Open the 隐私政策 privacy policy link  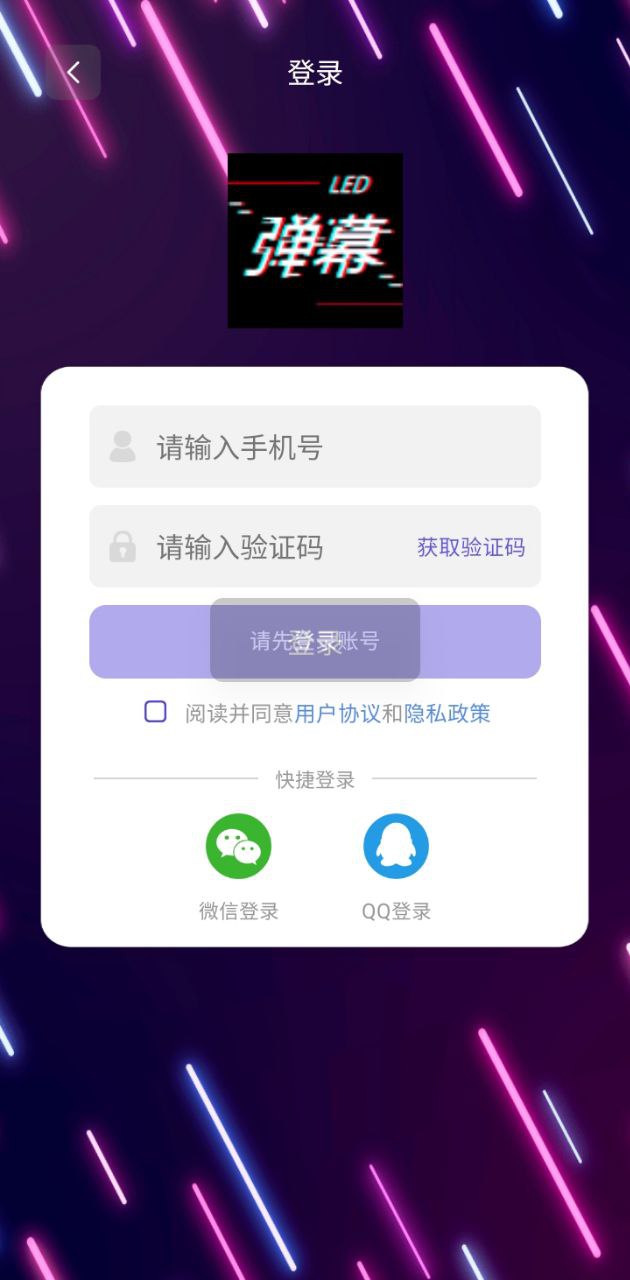447,713
